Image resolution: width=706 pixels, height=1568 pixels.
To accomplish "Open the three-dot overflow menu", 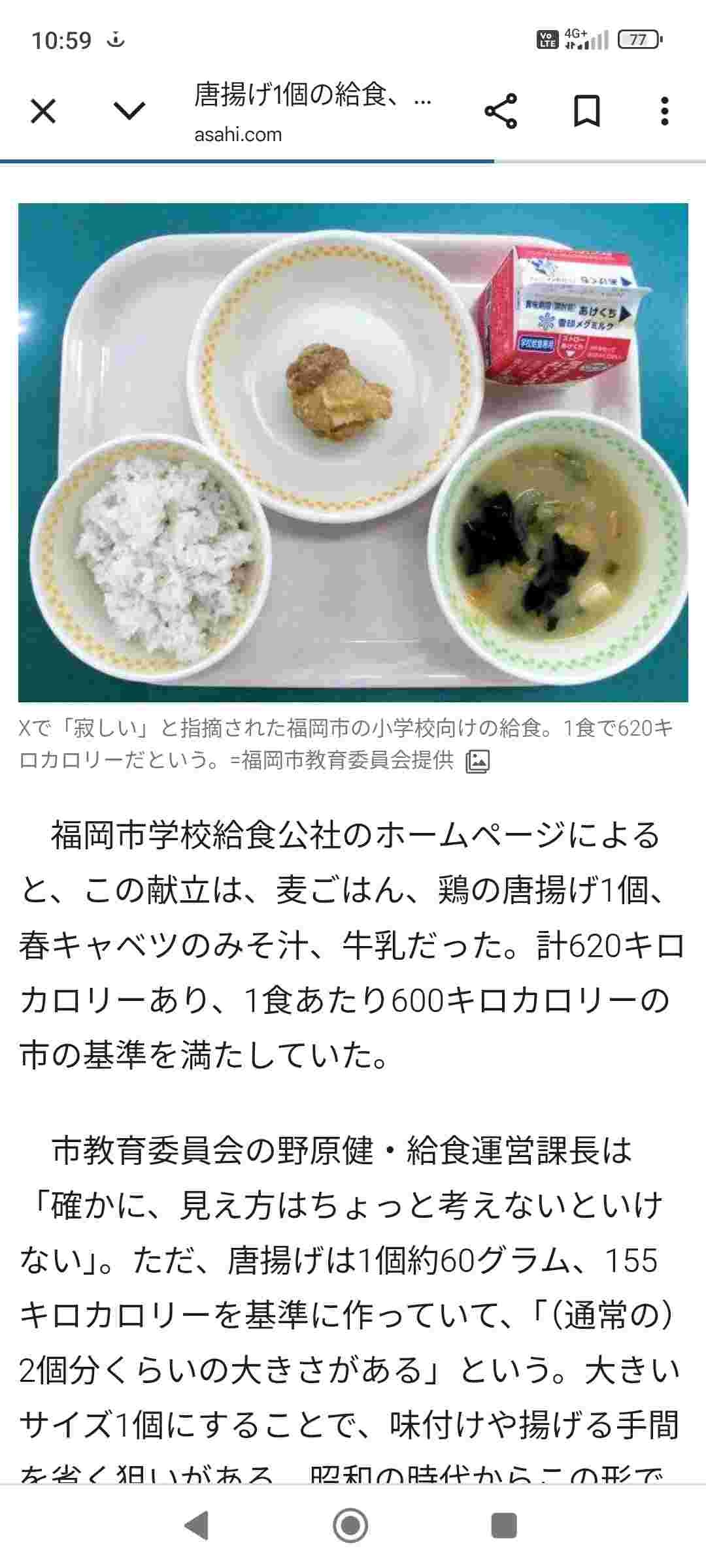I will click(x=664, y=112).
